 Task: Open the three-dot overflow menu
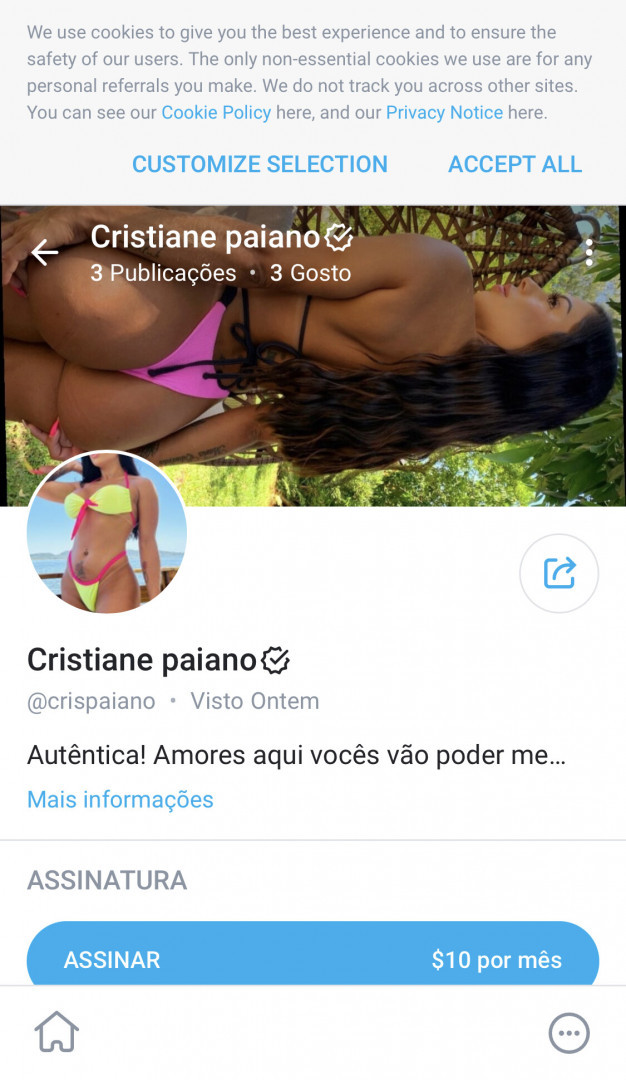tap(589, 252)
